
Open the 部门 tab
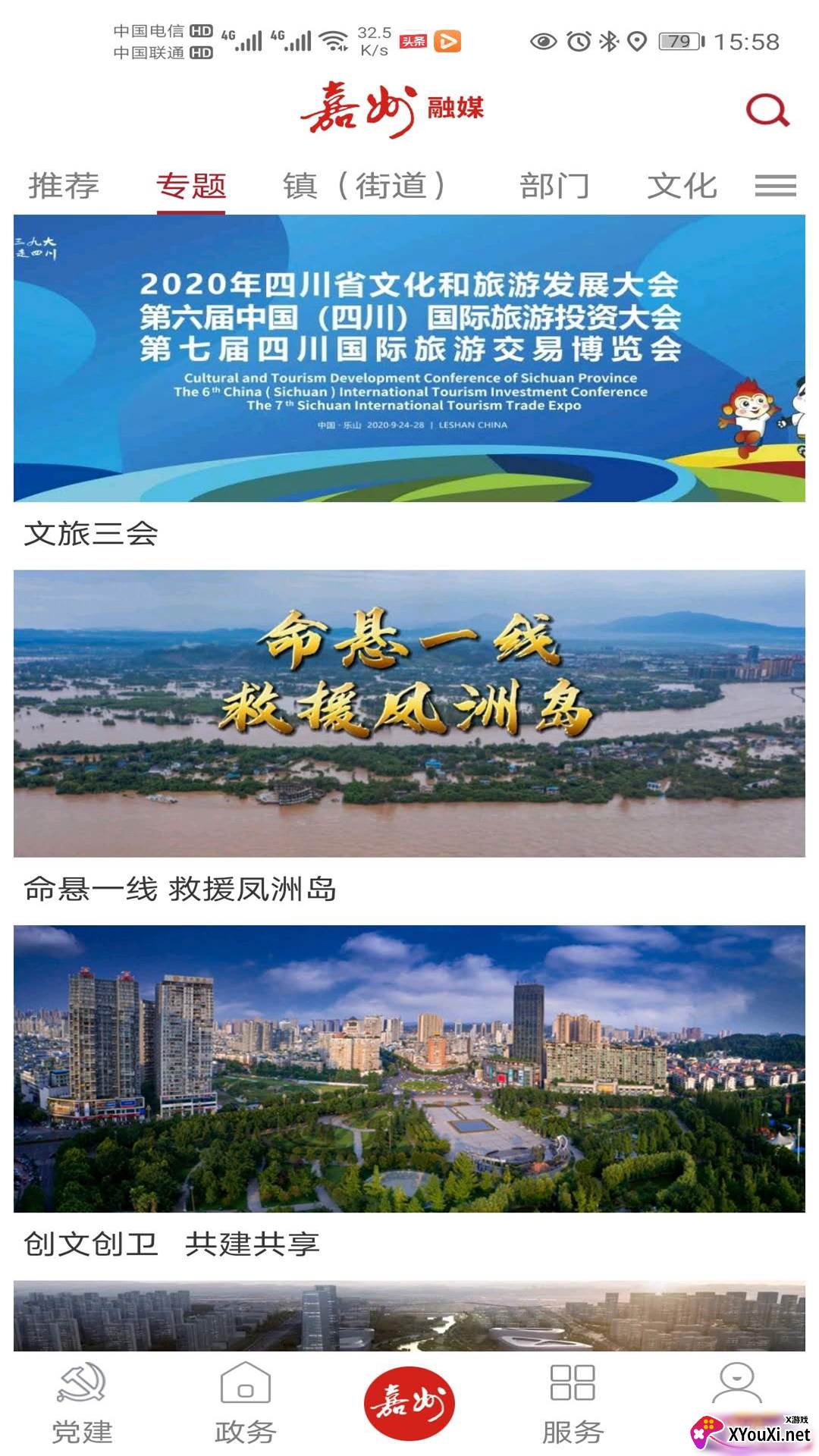click(554, 186)
